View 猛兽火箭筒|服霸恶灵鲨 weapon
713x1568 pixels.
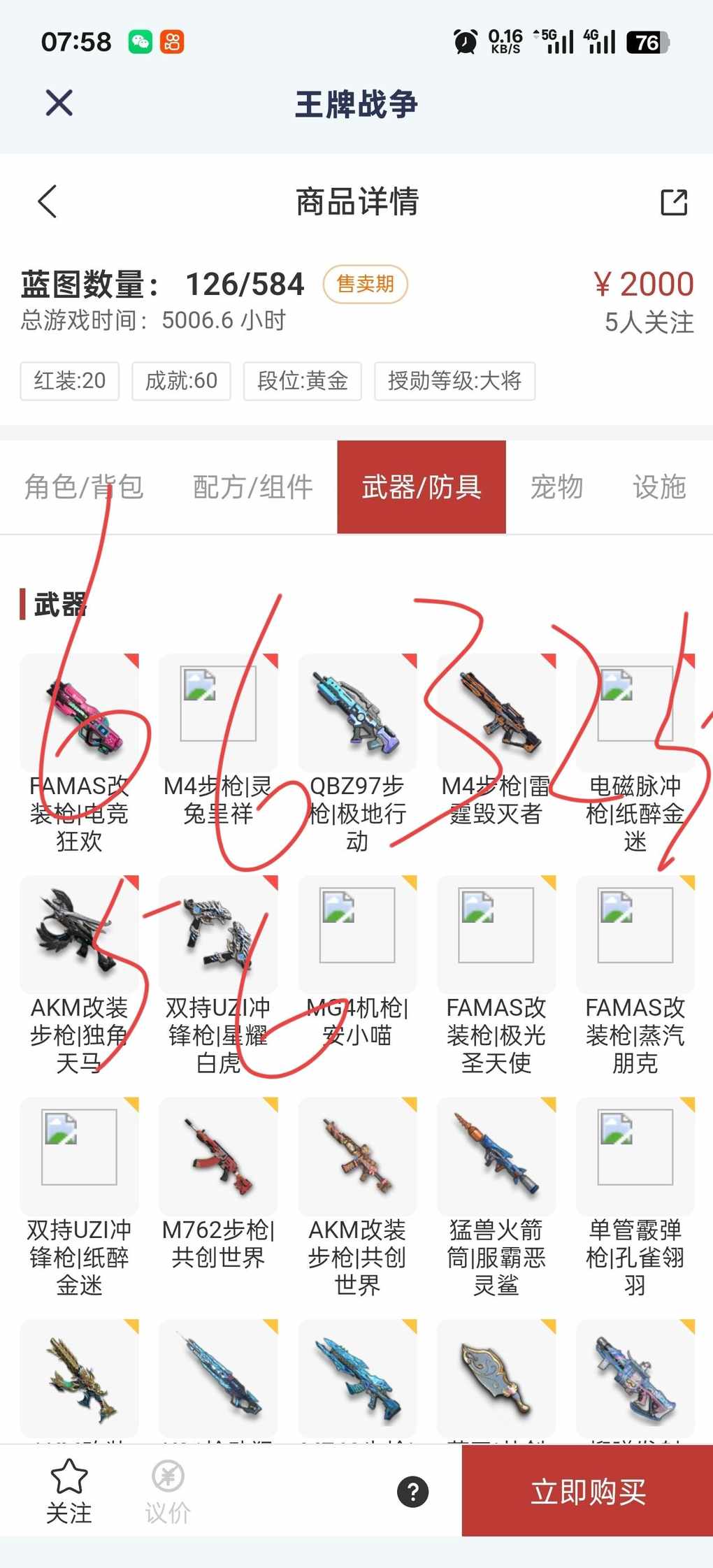point(496,1157)
